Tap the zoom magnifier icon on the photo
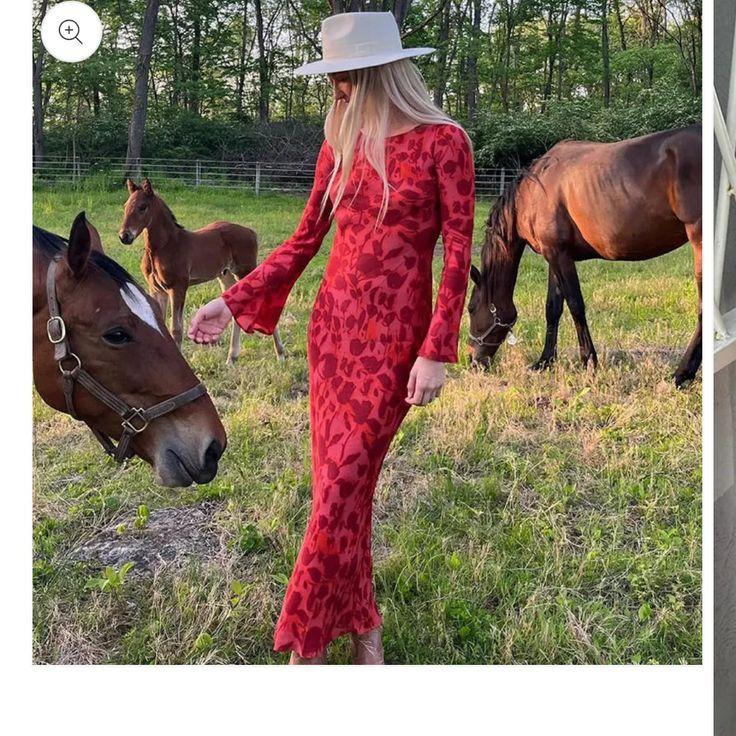 (71, 32)
